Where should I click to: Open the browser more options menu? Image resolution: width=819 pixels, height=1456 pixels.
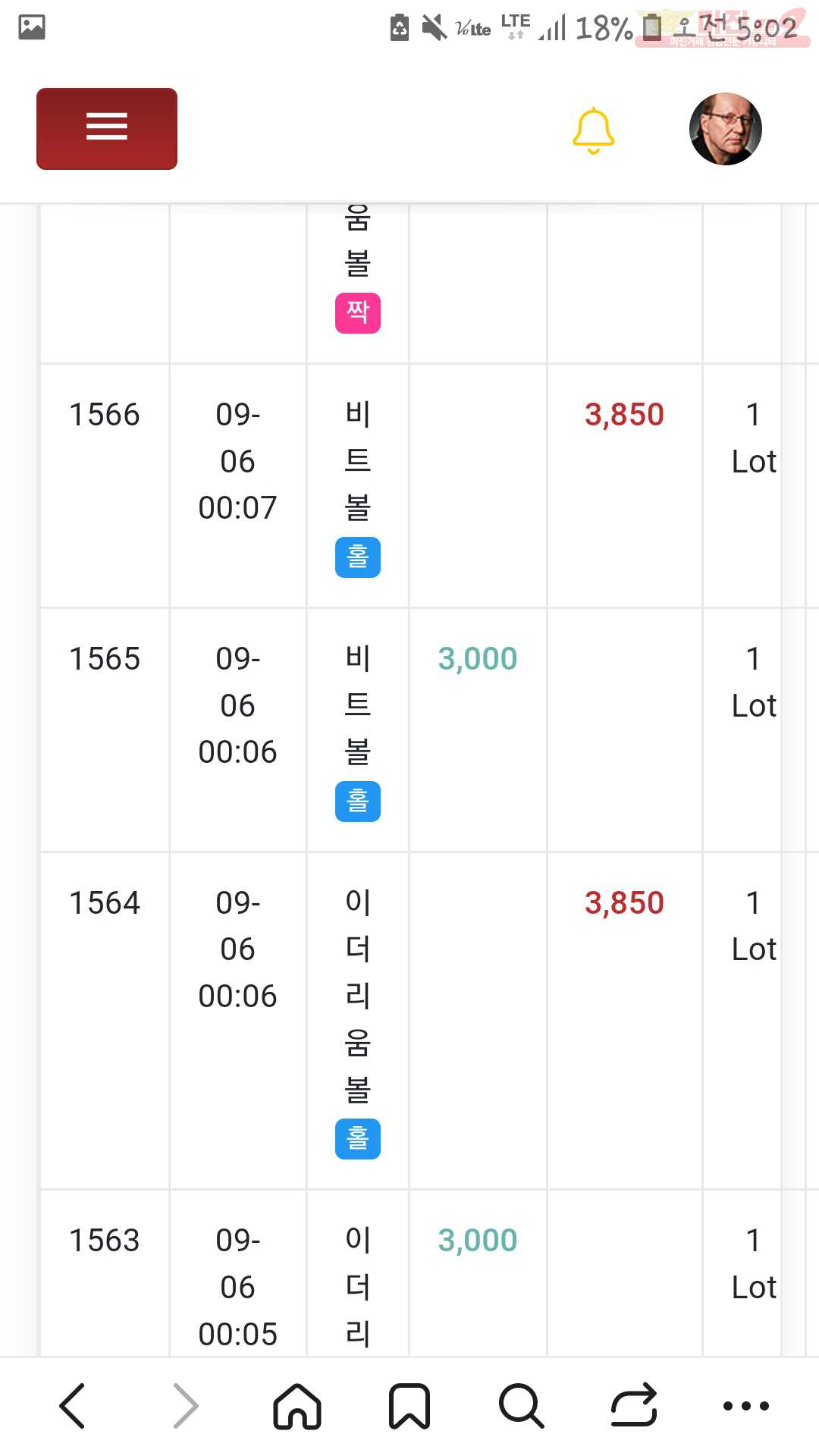746,1405
